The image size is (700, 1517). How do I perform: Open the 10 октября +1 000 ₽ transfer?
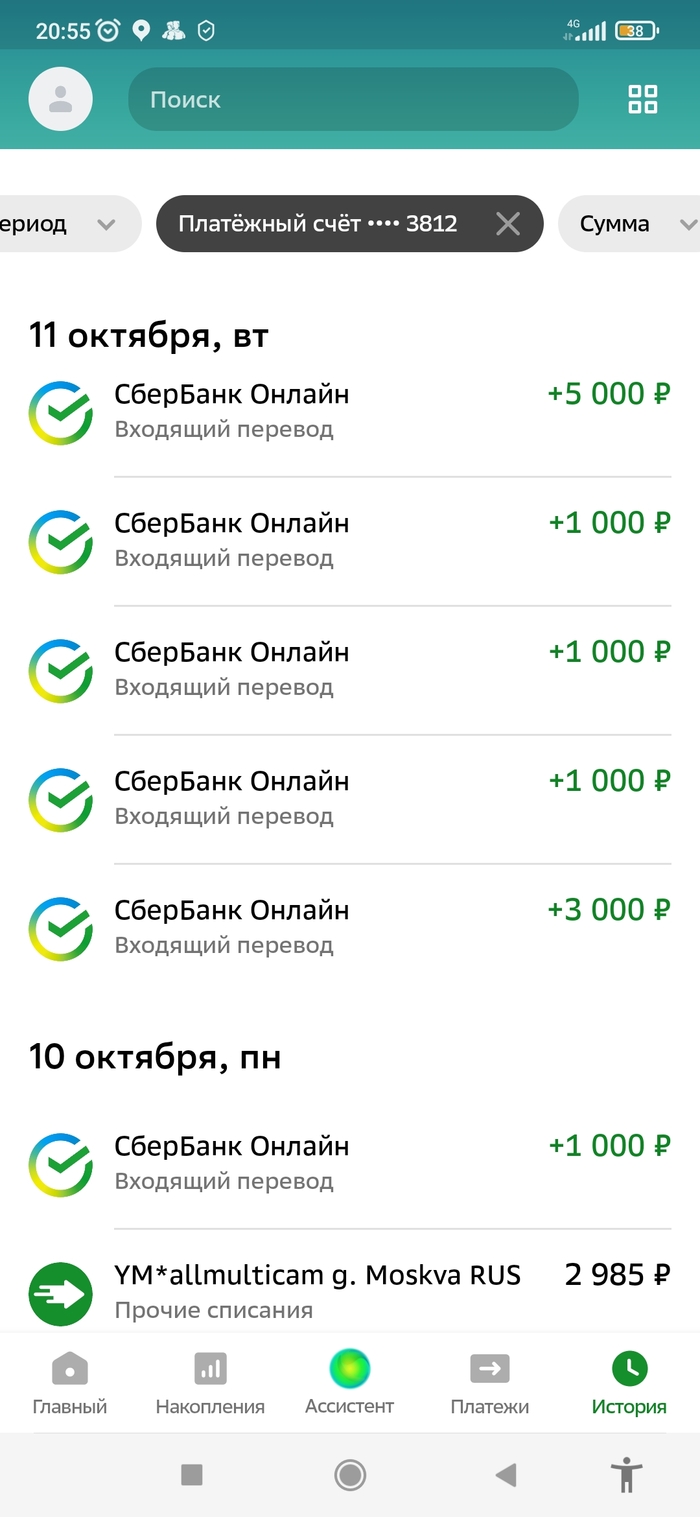pos(350,1163)
